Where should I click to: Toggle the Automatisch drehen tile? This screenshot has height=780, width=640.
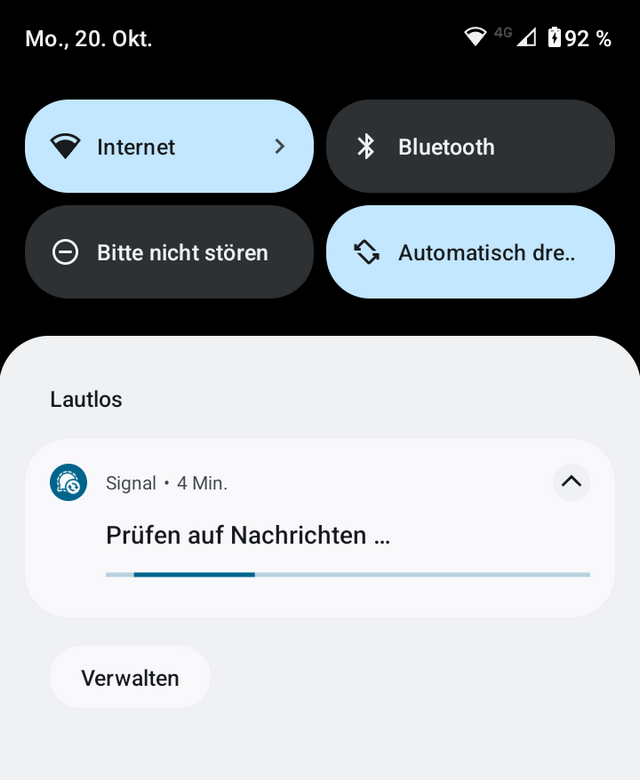[470, 252]
